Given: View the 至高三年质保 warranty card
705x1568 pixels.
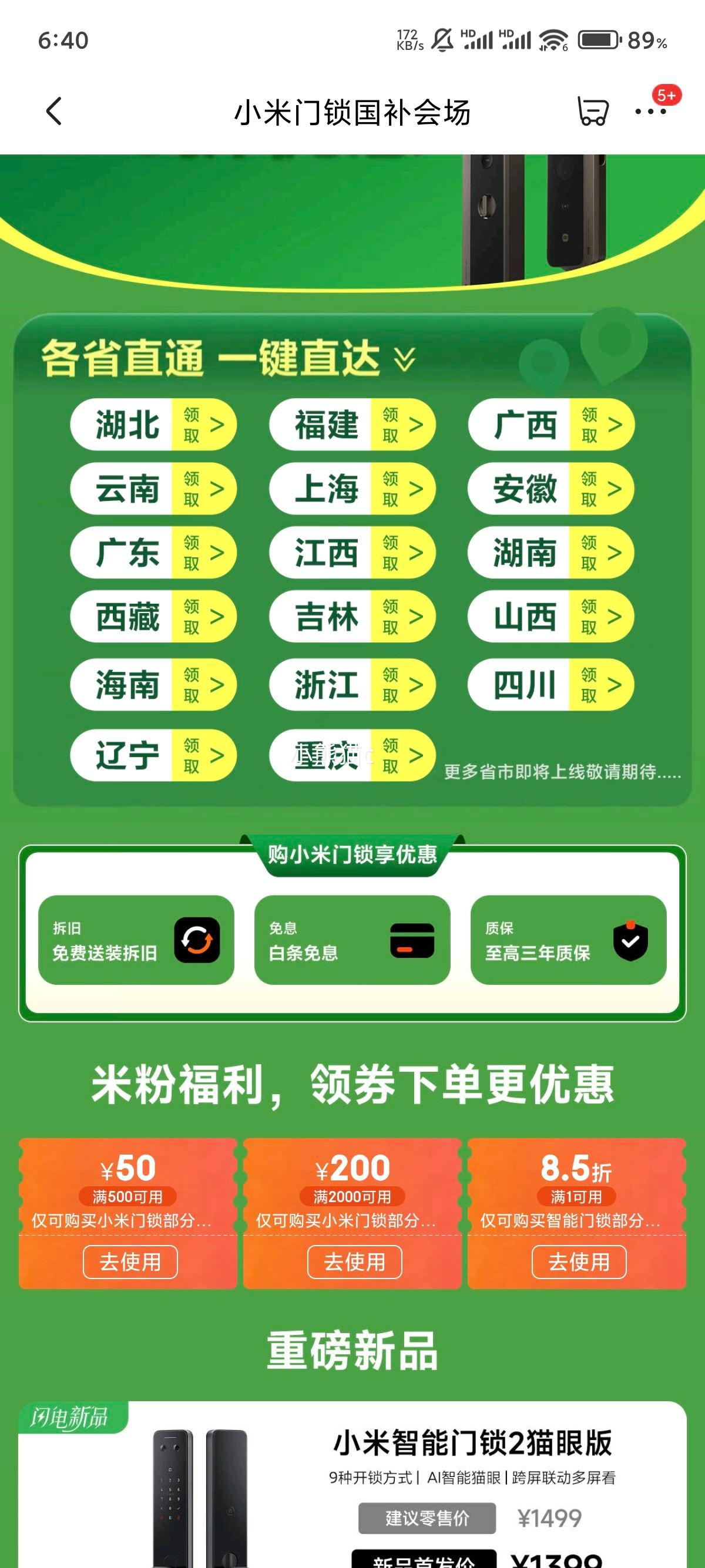Looking at the screenshot, I should click(568, 940).
